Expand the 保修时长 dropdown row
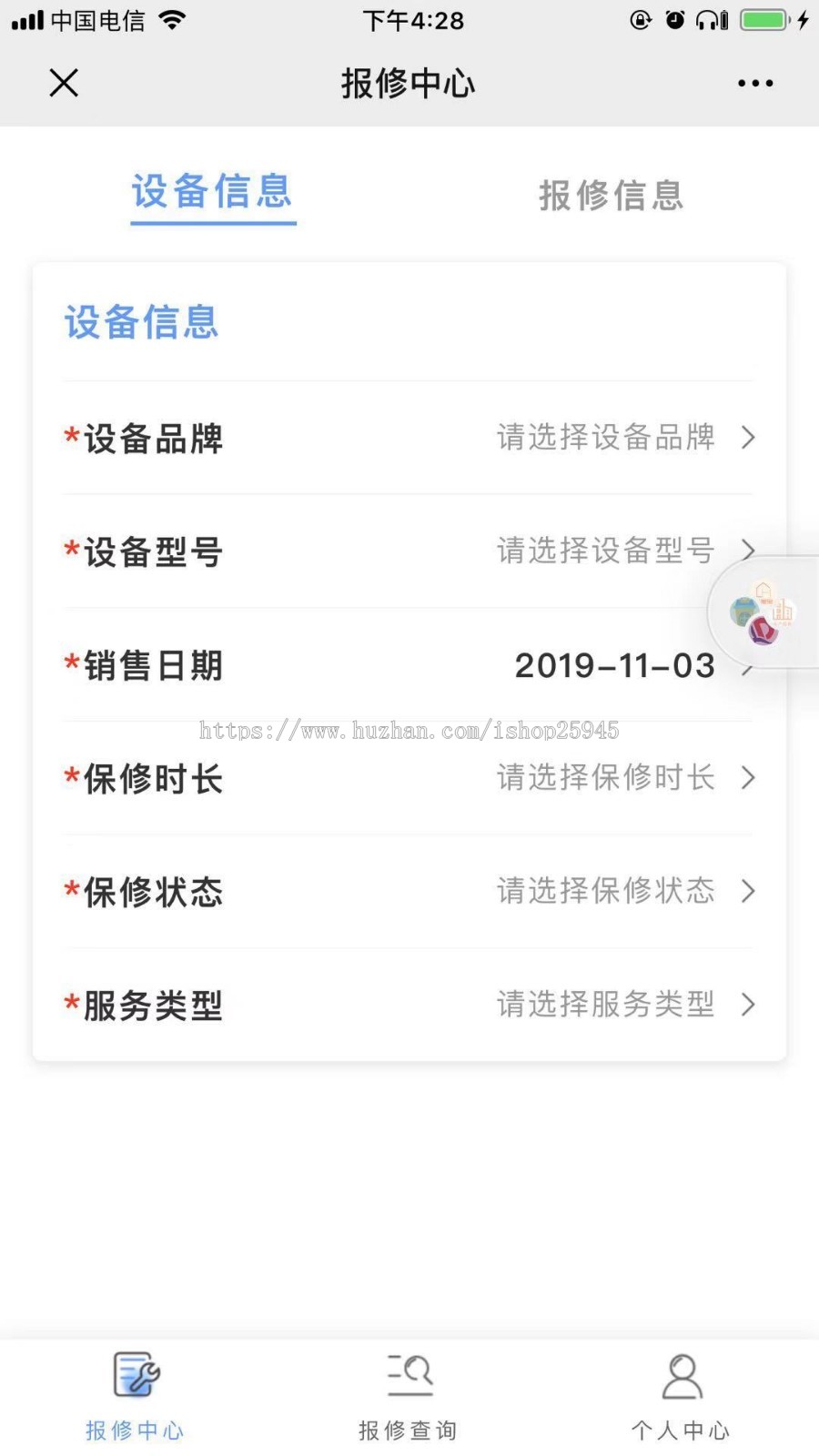819x1456 pixels. 748,778
